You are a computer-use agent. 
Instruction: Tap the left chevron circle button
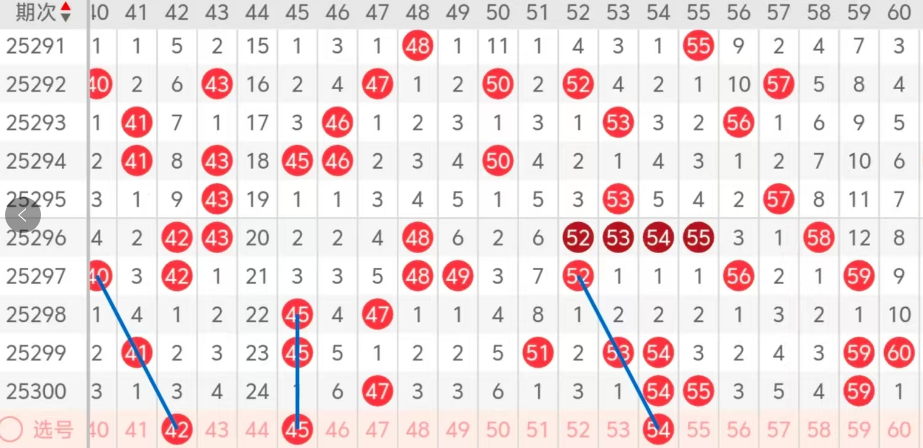tap(22, 215)
